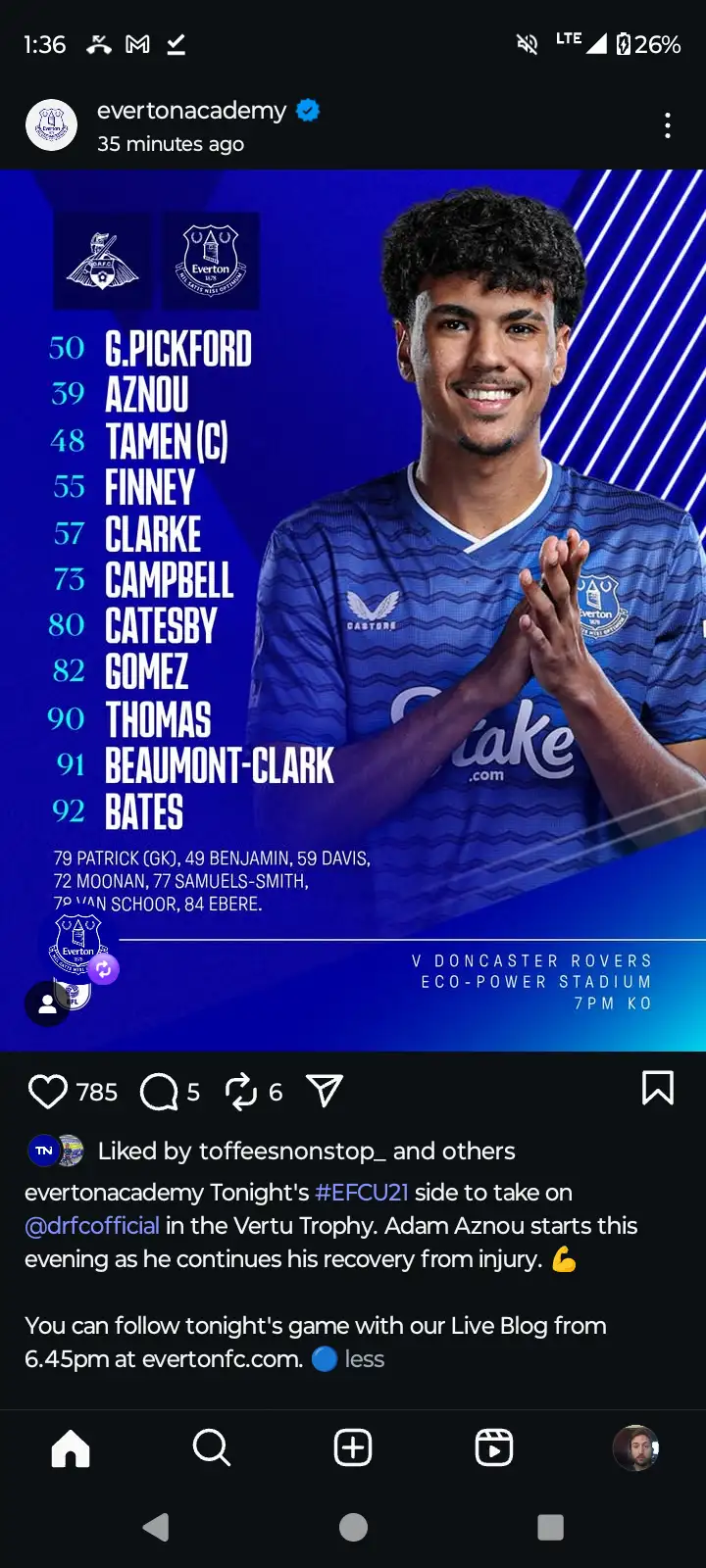Open the post's three-dot overflow menu
Screen dimensions: 706x1568
click(667, 125)
